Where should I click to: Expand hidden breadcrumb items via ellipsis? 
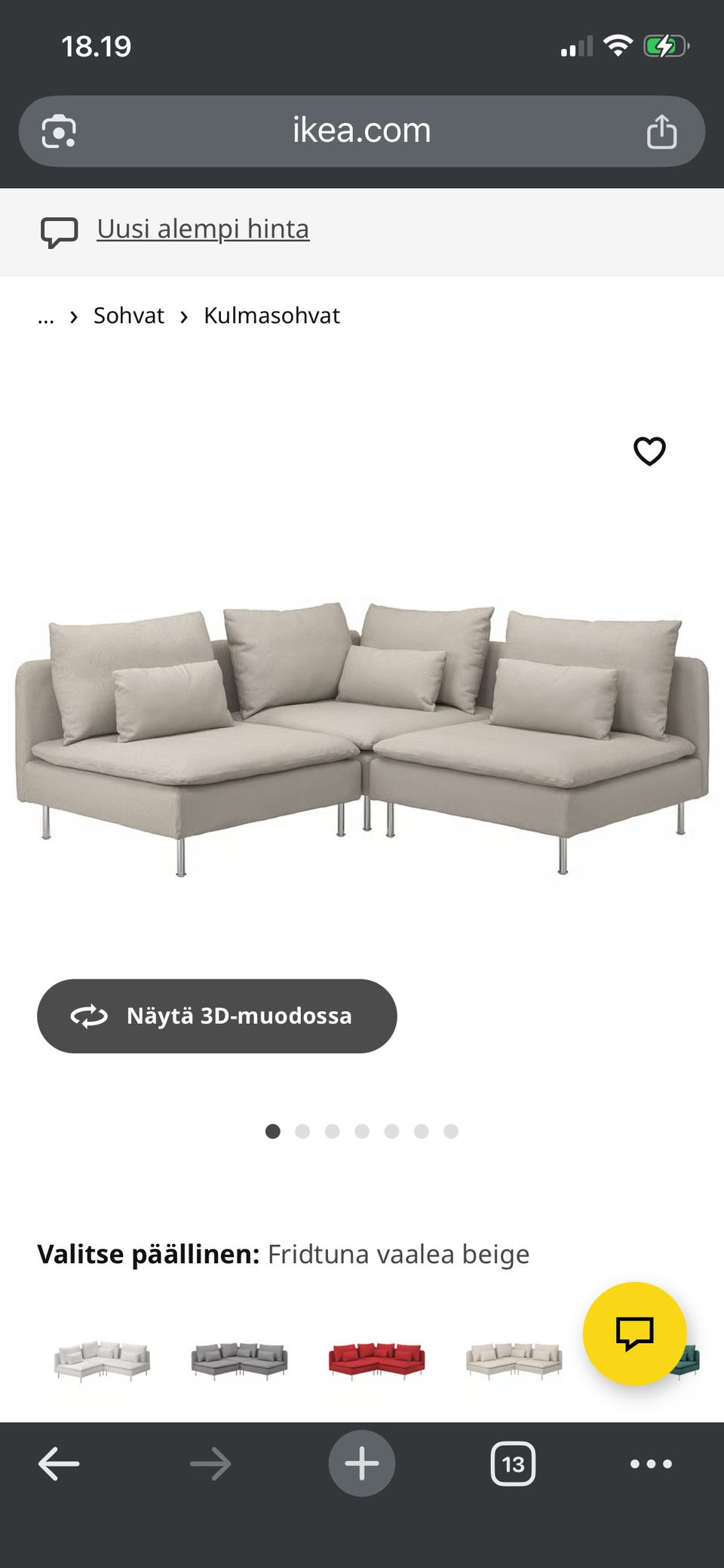[45, 315]
